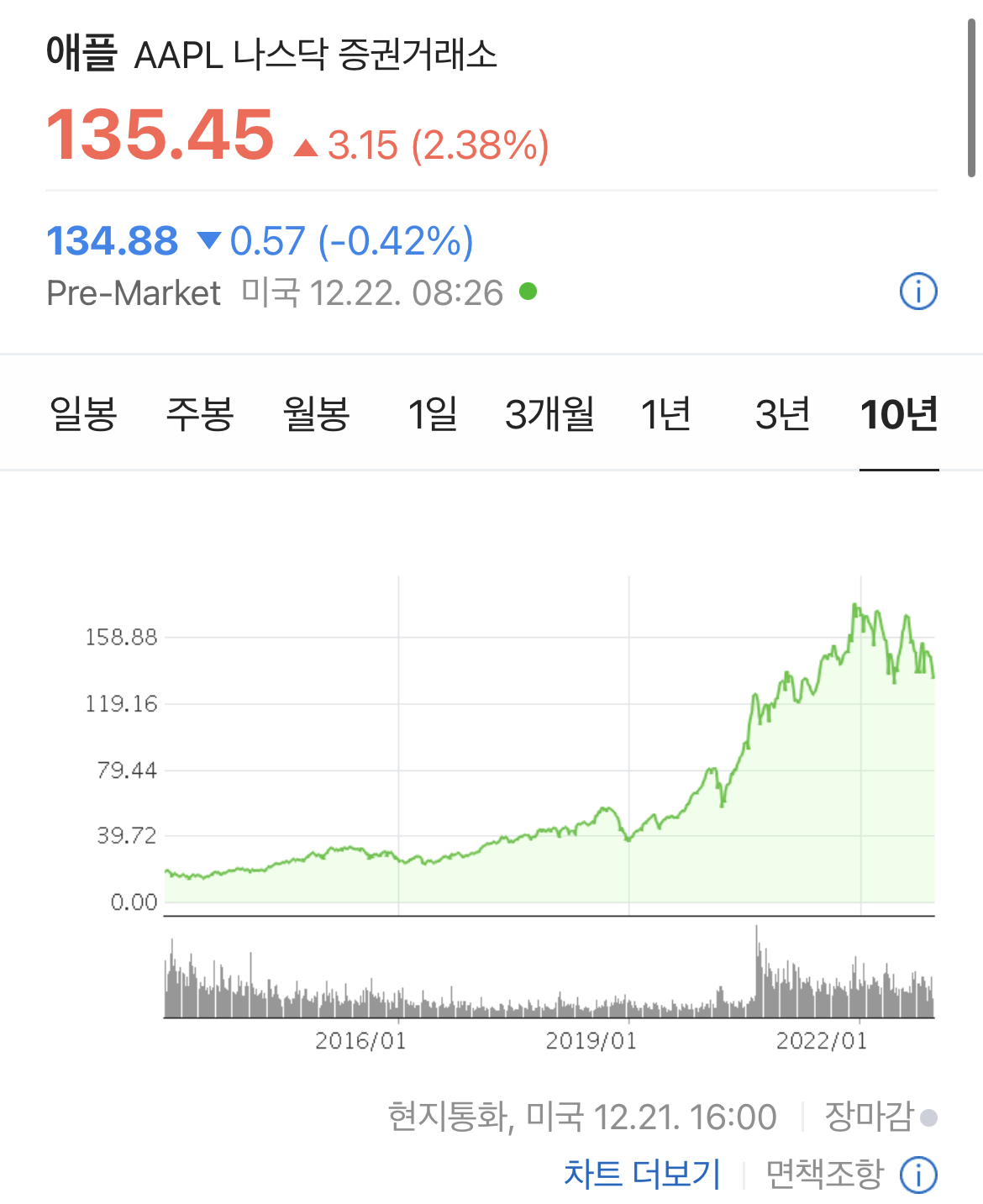Switch chart range to 1일
Image resolution: width=983 pixels, height=1204 pixels.
433,413
